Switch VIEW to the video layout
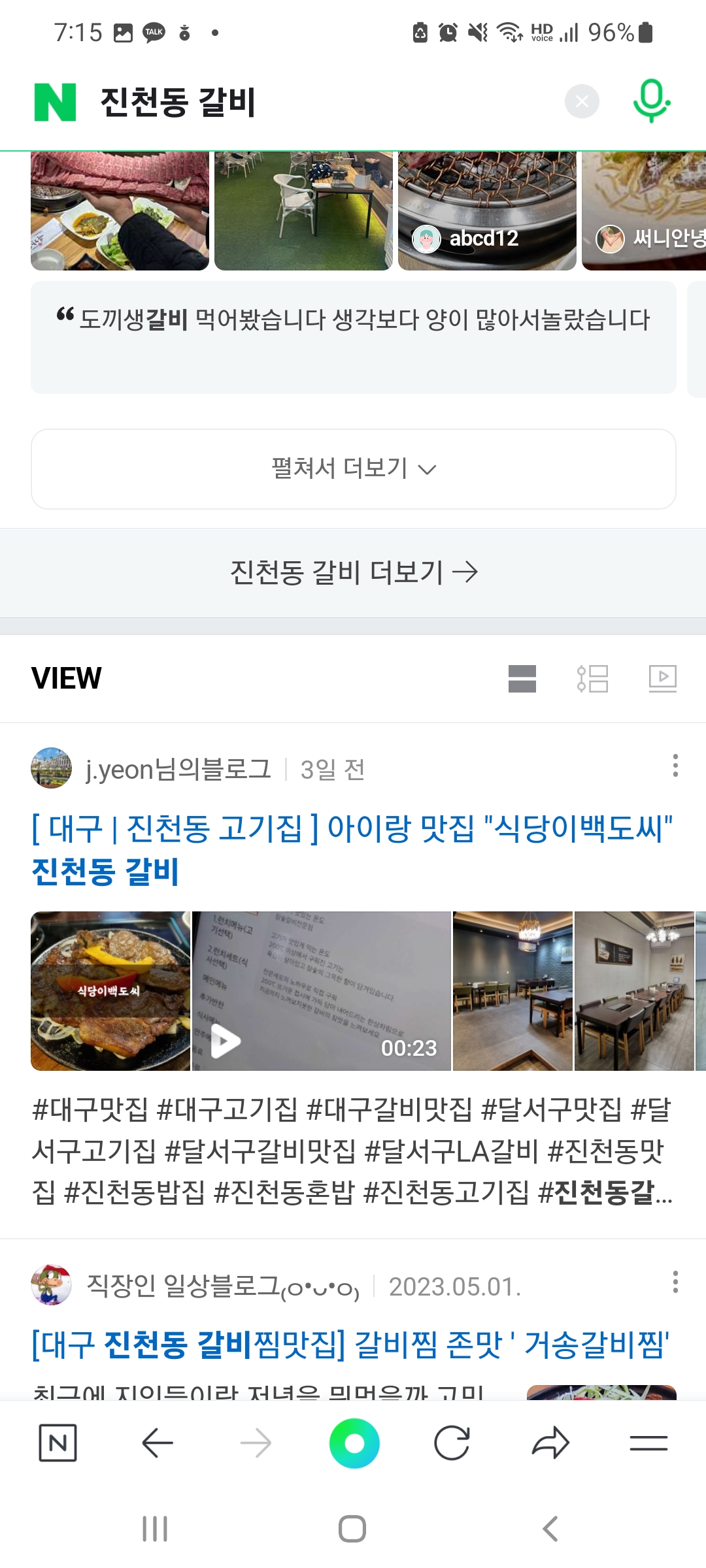 662,678
